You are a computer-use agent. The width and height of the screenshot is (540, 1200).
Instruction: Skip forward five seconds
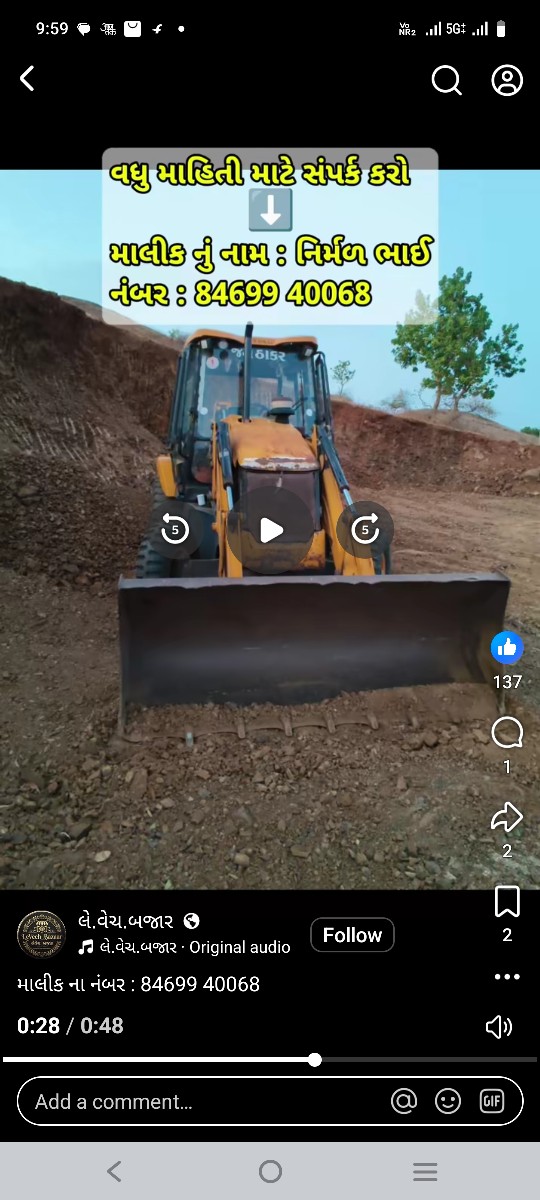(365, 530)
